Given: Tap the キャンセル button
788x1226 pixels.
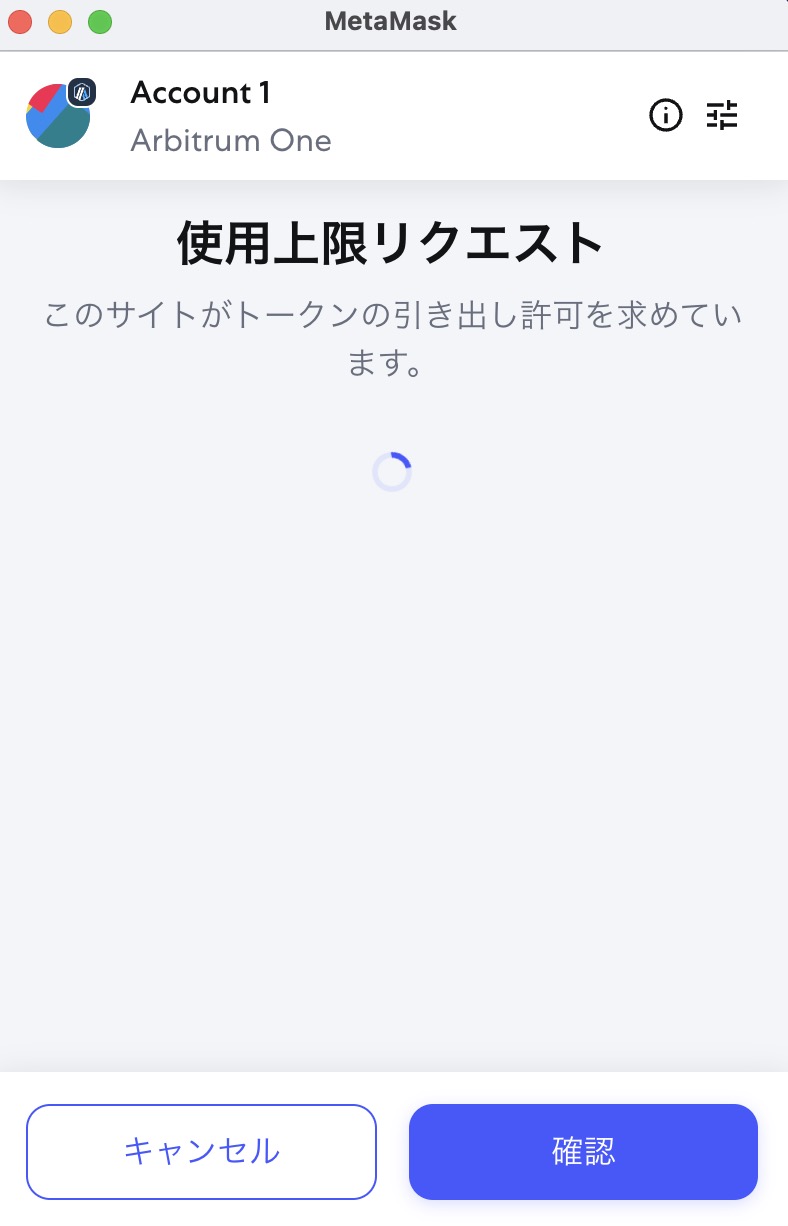Looking at the screenshot, I should click(201, 1151).
